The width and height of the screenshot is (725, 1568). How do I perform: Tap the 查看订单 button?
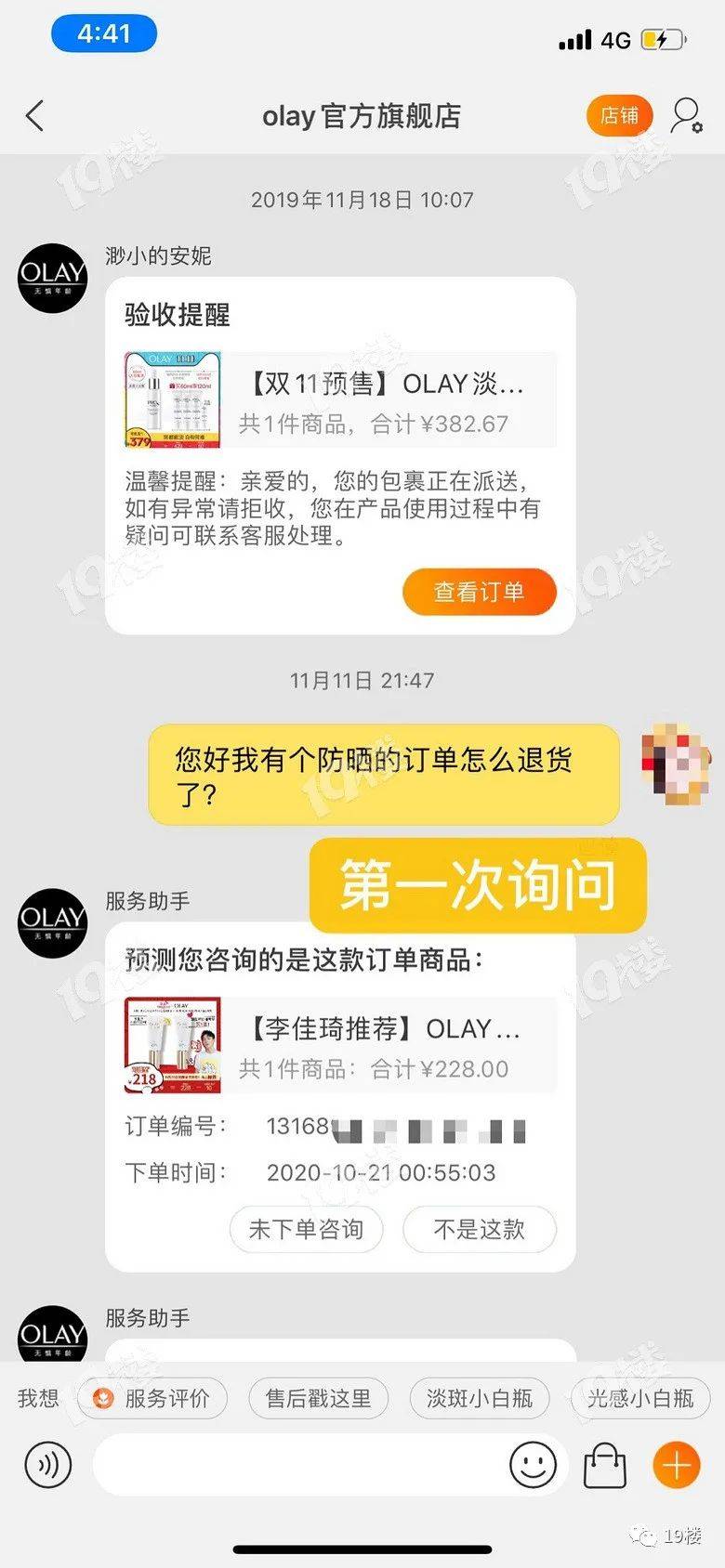point(479,592)
